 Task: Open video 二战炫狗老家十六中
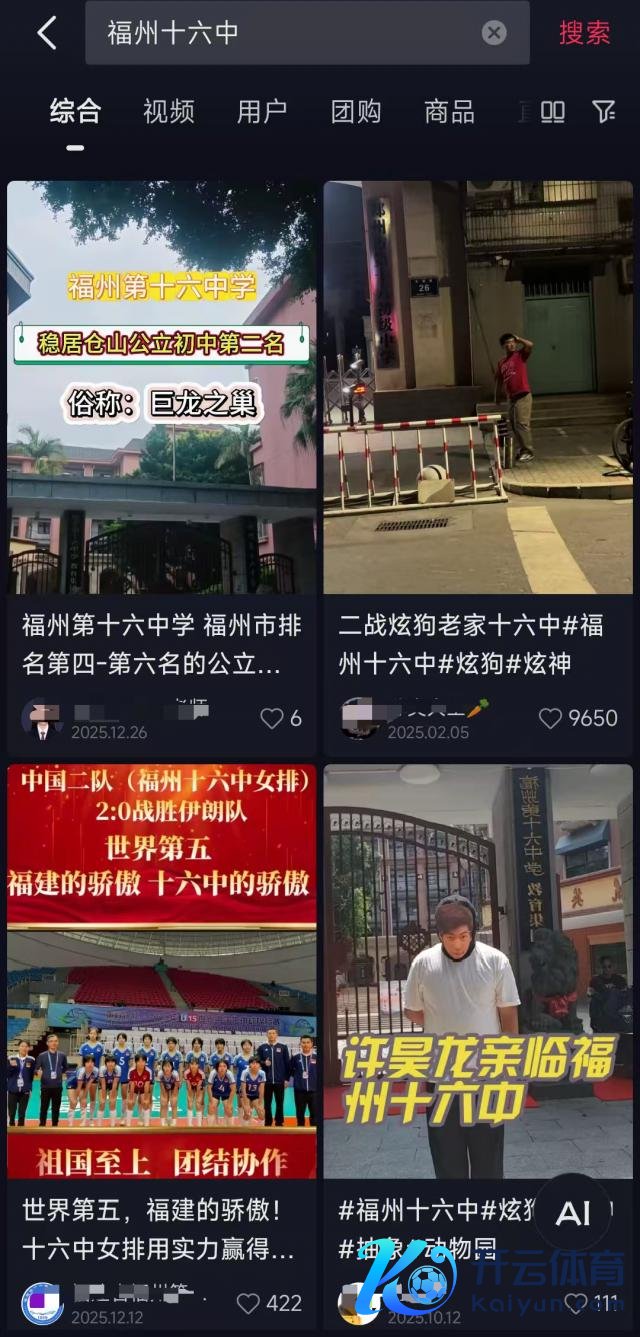[478, 388]
